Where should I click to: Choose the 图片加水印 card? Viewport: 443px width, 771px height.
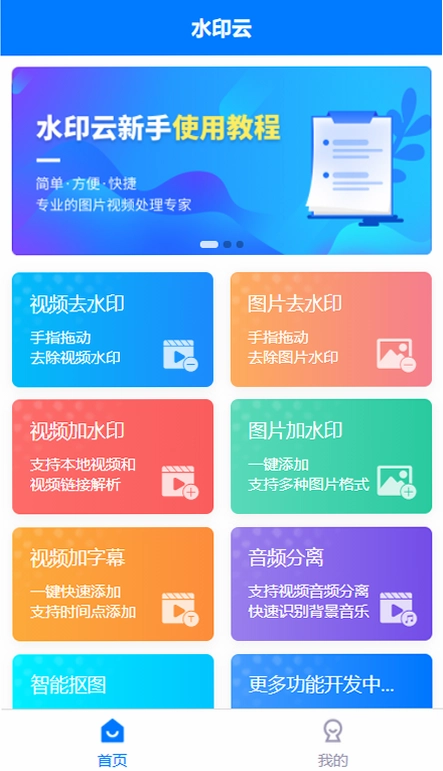(331, 456)
